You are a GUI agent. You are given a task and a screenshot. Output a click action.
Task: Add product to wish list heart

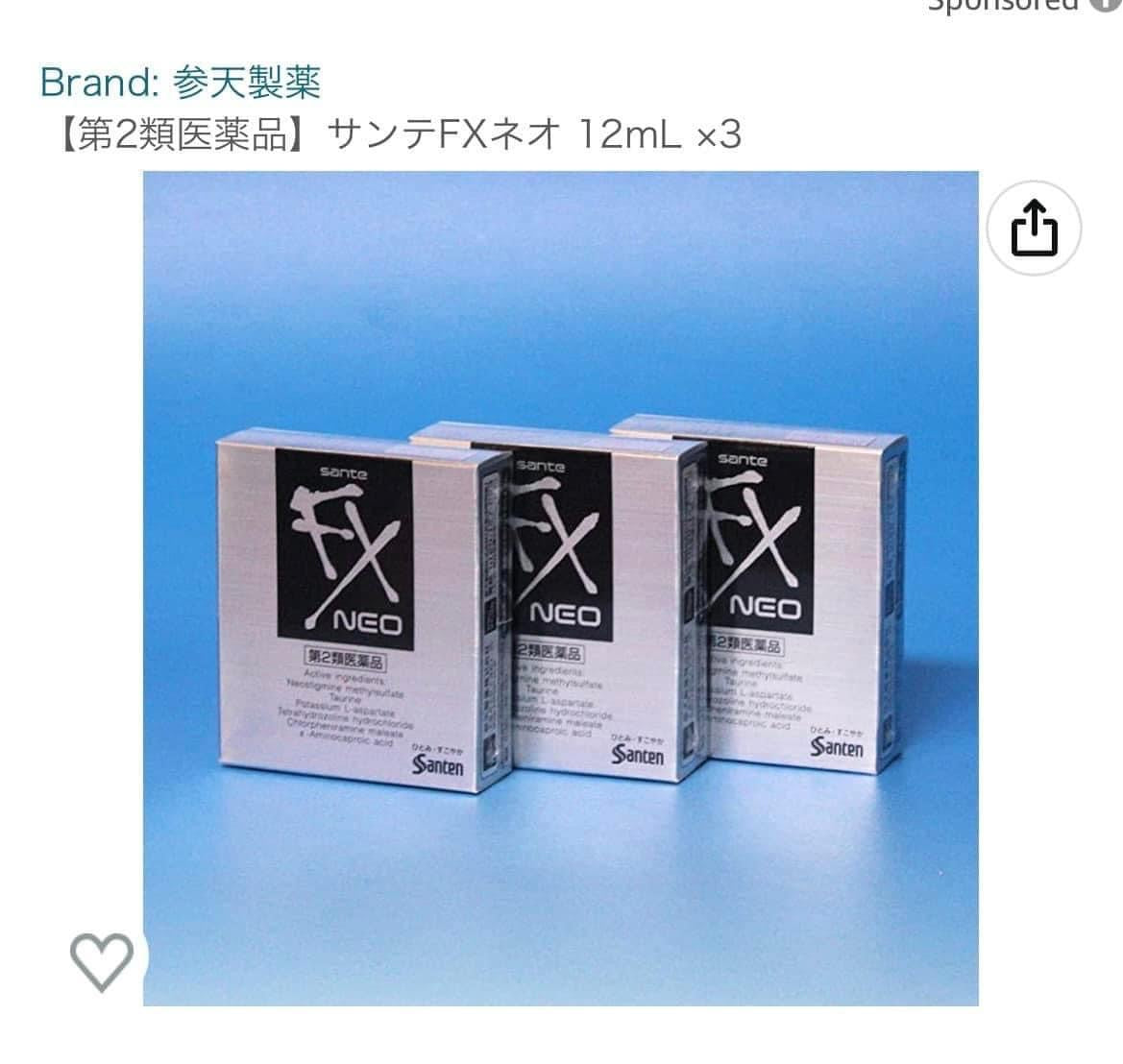[x=102, y=960]
